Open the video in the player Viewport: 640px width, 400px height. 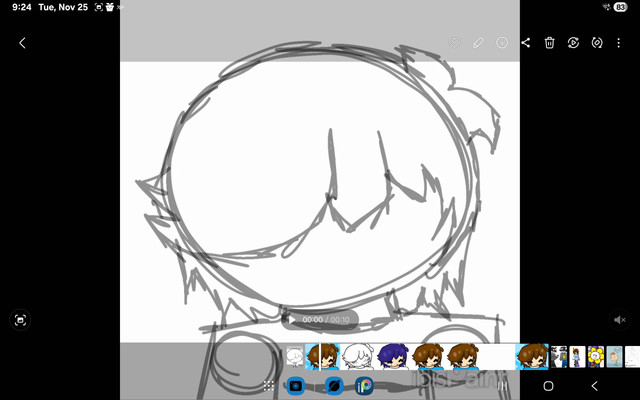pyautogui.click(x=573, y=43)
